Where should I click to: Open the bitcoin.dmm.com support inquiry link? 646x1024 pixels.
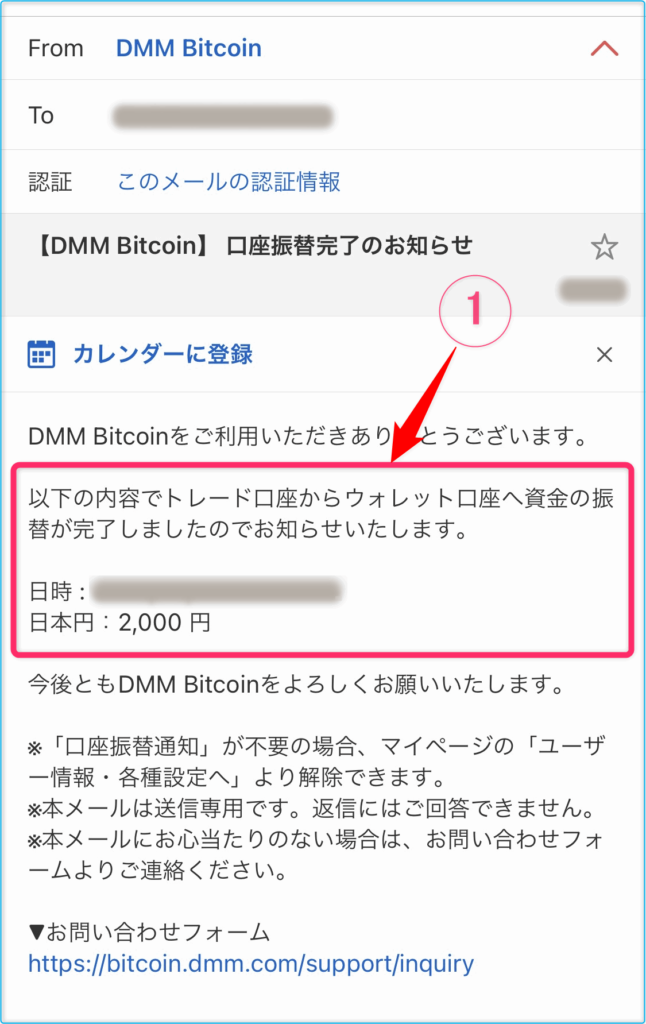point(251,964)
